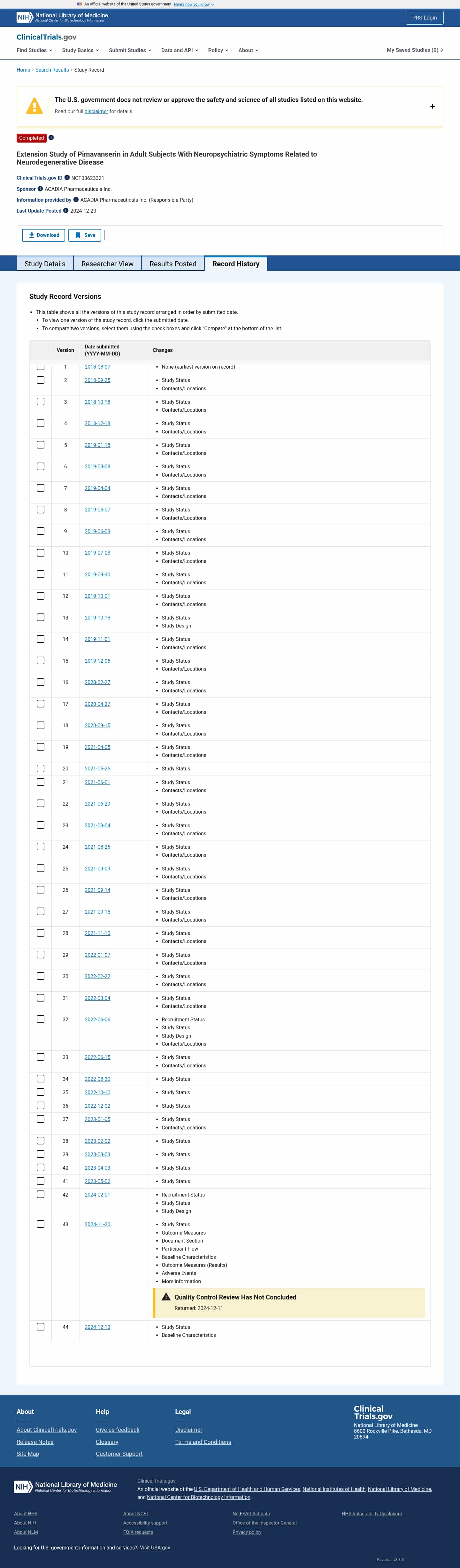Switch to the Study Details tab

coord(44,263)
